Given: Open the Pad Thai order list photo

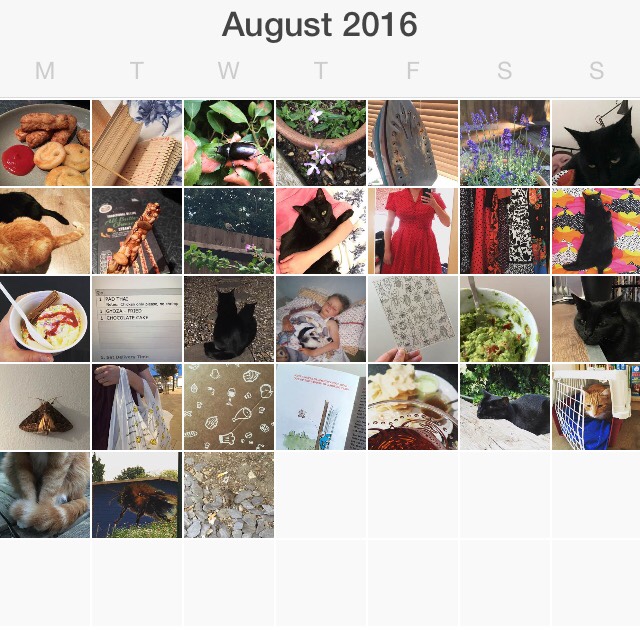Looking at the screenshot, I should click(x=137, y=319).
